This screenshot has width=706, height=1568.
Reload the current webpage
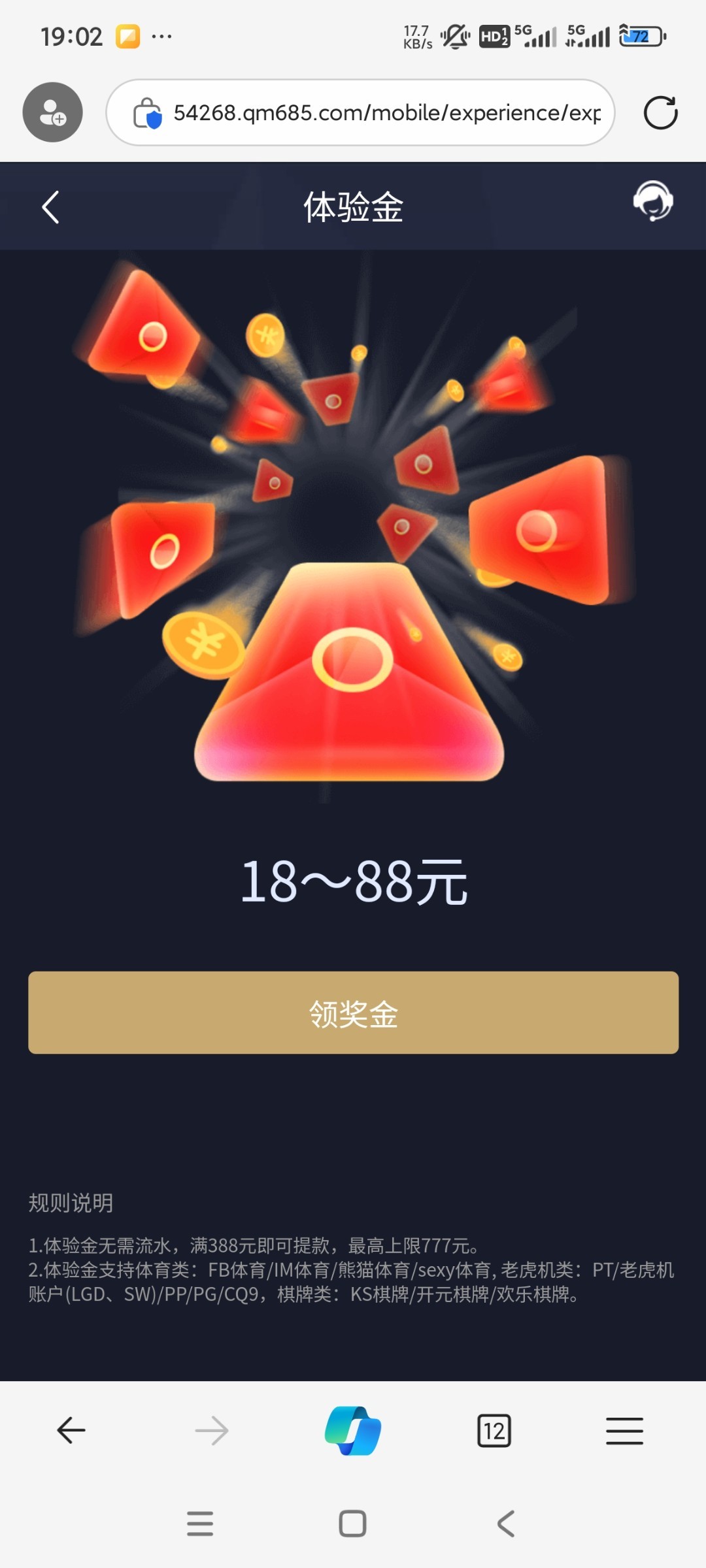[x=660, y=113]
